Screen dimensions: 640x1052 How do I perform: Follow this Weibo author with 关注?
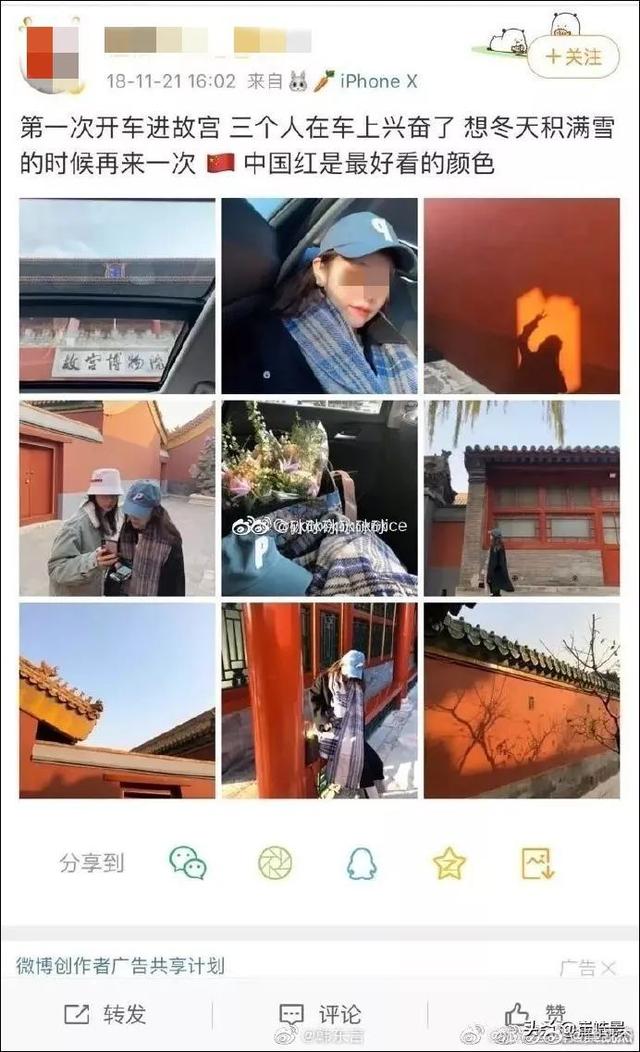574,57
